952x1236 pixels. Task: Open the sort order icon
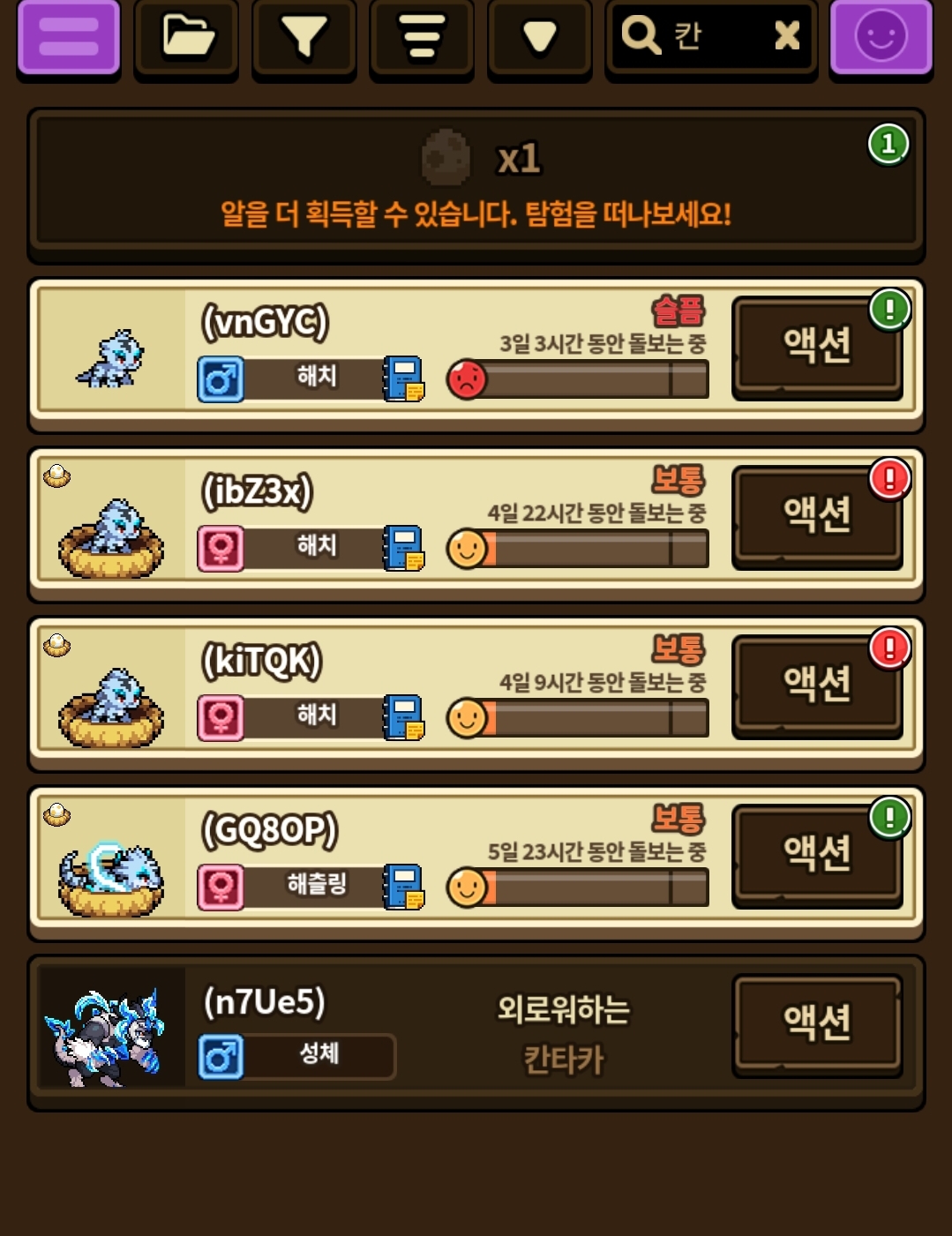tap(422, 37)
